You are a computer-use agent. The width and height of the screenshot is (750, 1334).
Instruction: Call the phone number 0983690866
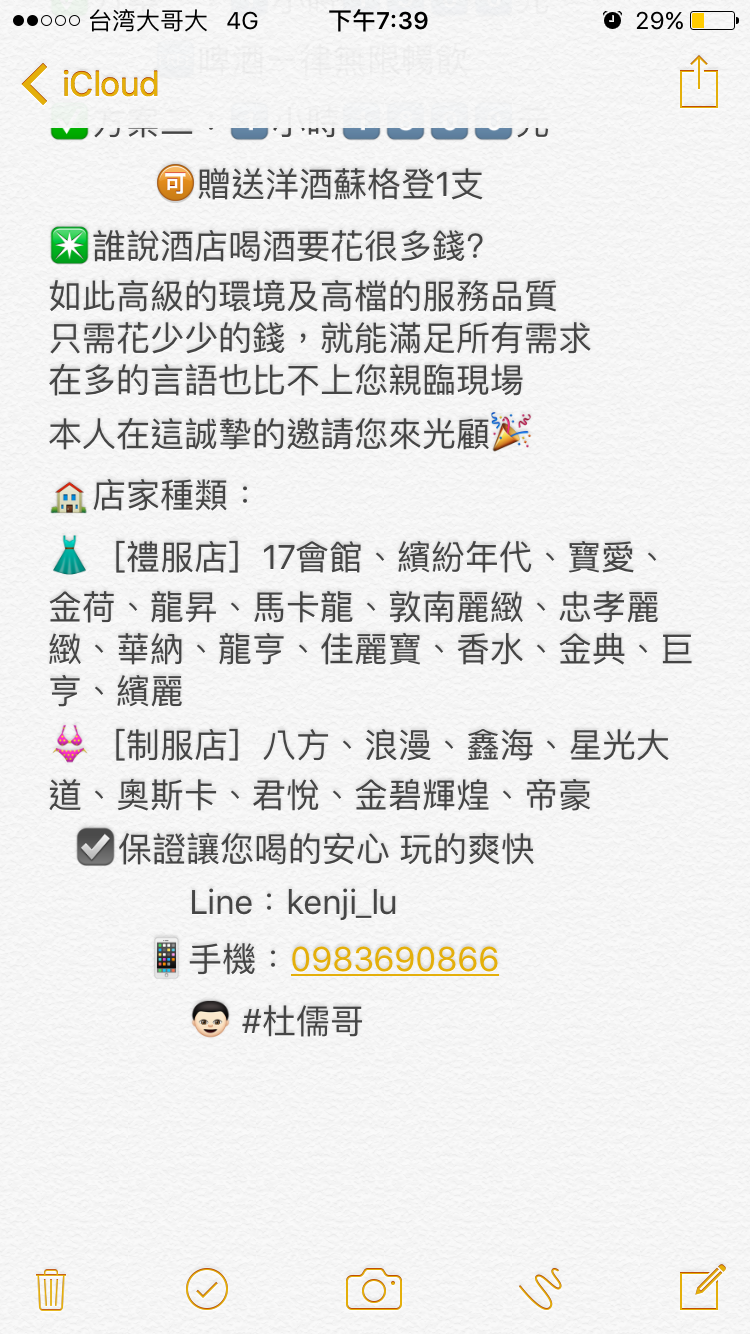(x=394, y=959)
